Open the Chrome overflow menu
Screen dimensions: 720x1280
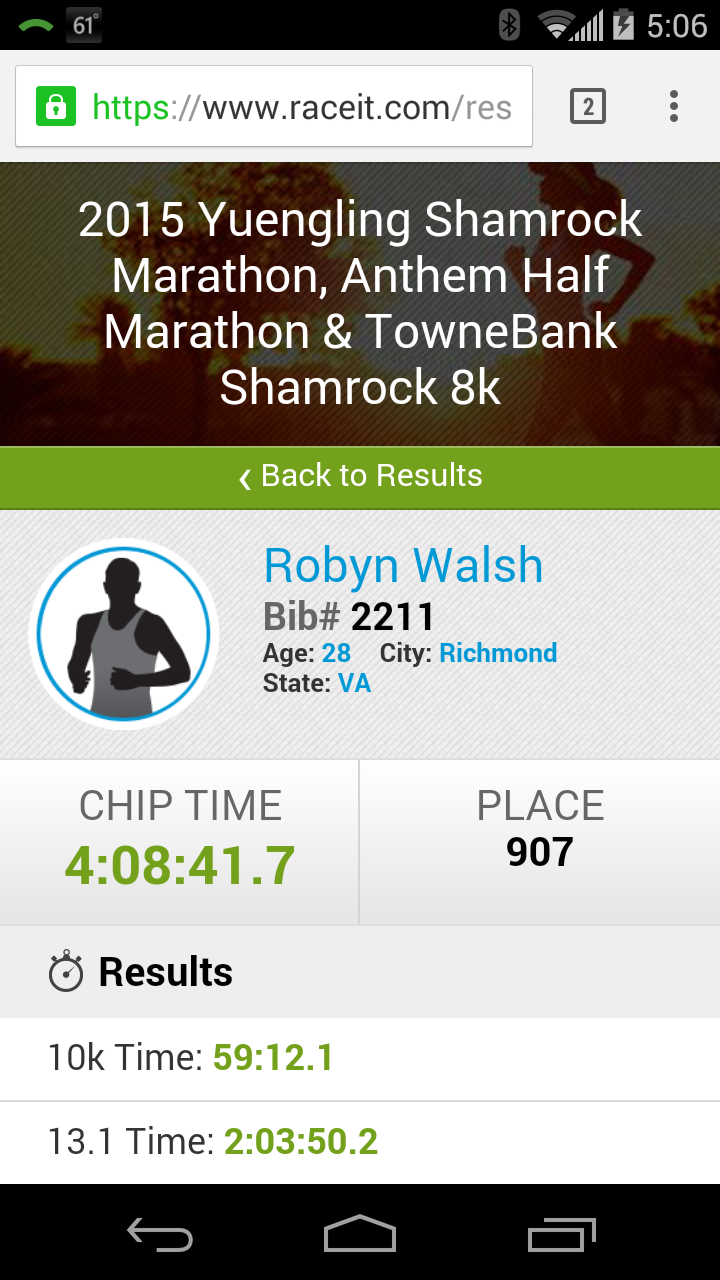pos(674,106)
